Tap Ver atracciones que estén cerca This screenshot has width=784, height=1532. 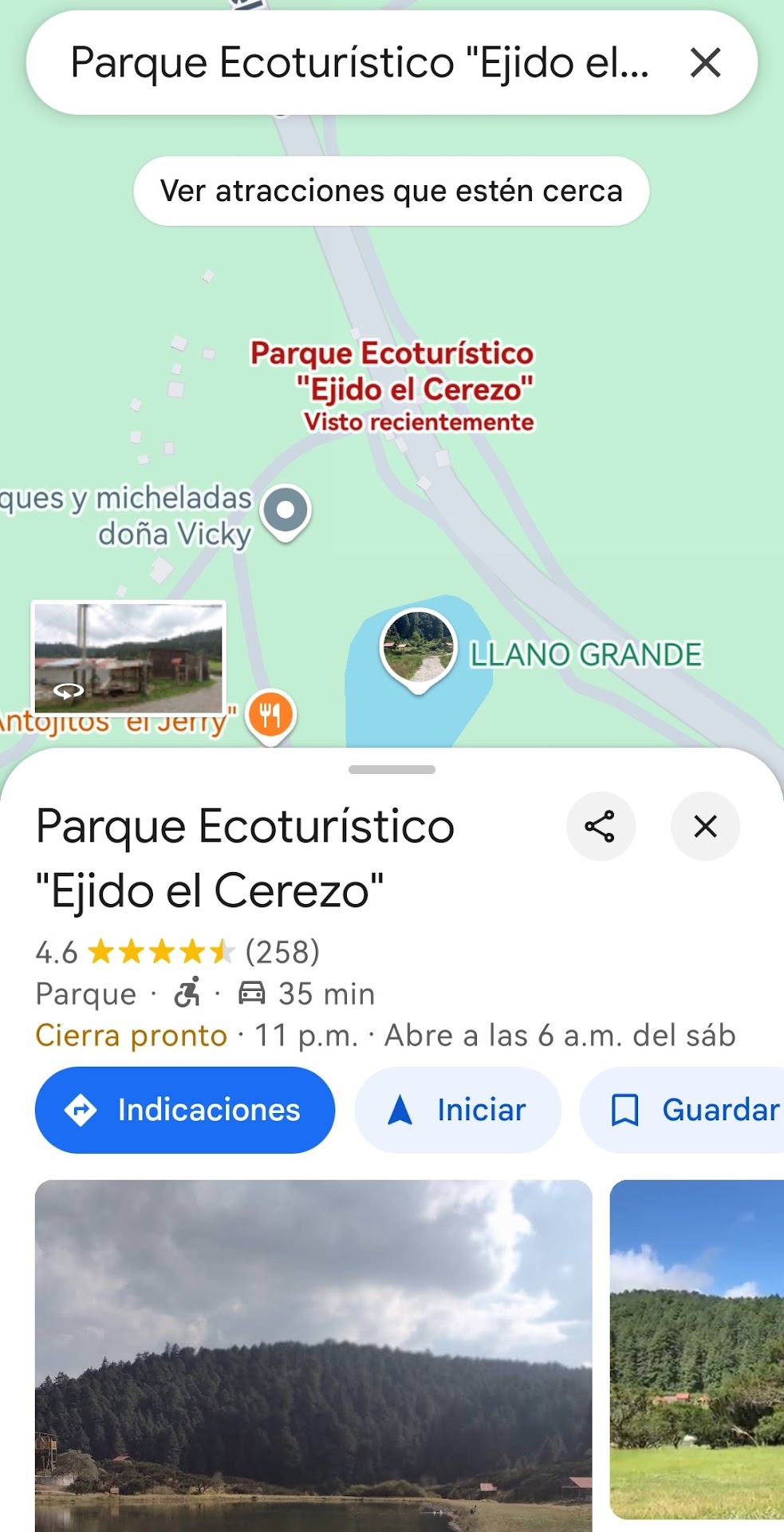(391, 191)
